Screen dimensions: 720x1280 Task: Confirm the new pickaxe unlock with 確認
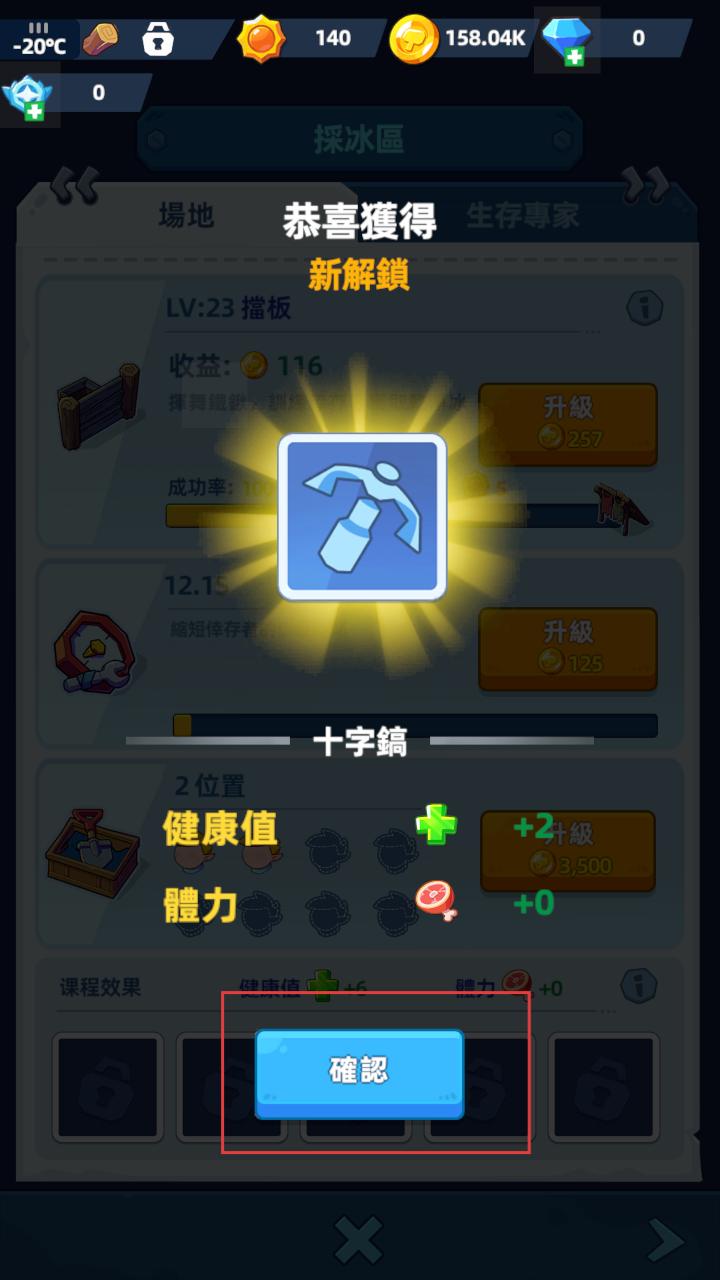359,1072
